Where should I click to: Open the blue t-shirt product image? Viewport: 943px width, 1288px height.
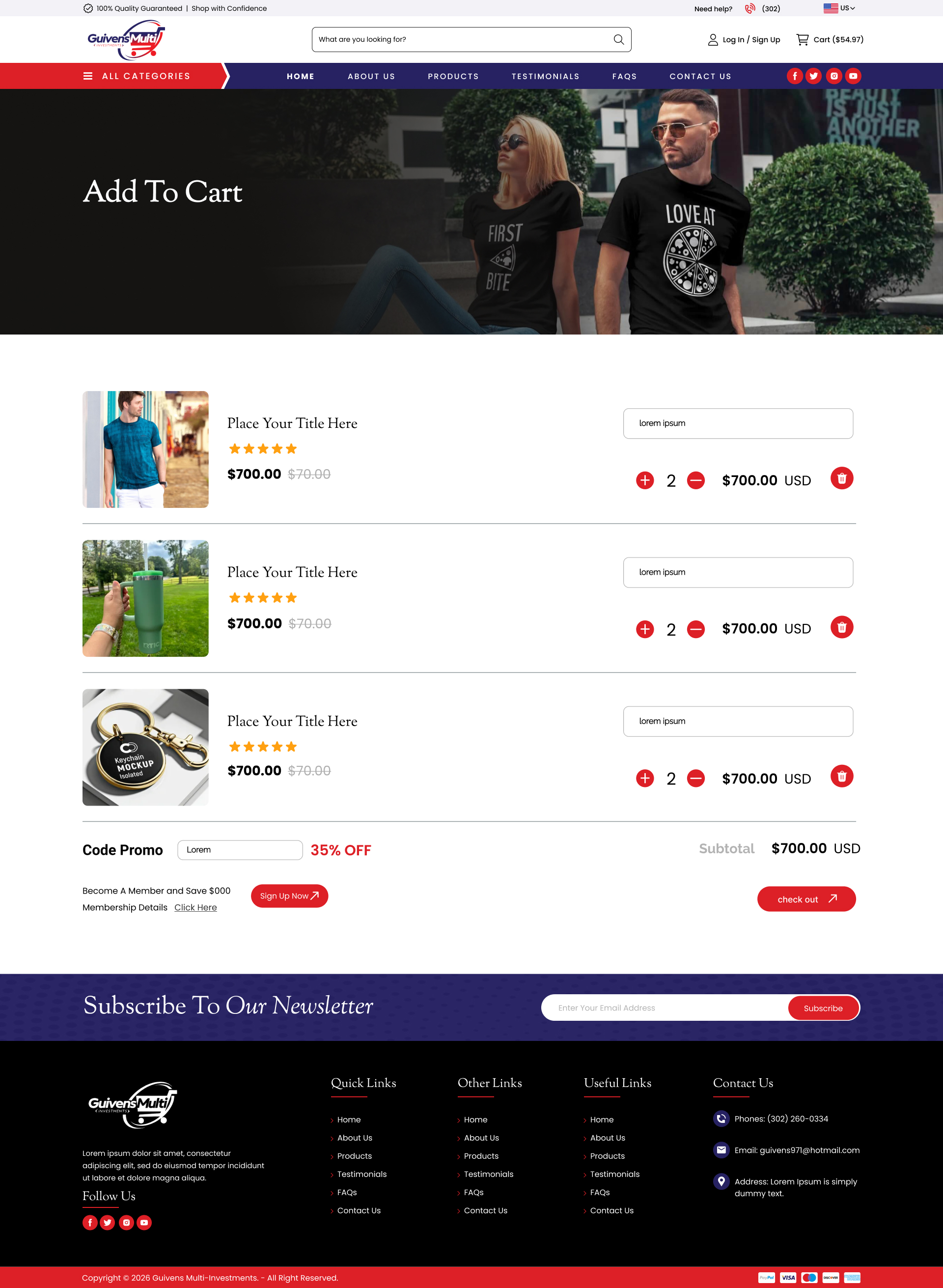click(145, 449)
